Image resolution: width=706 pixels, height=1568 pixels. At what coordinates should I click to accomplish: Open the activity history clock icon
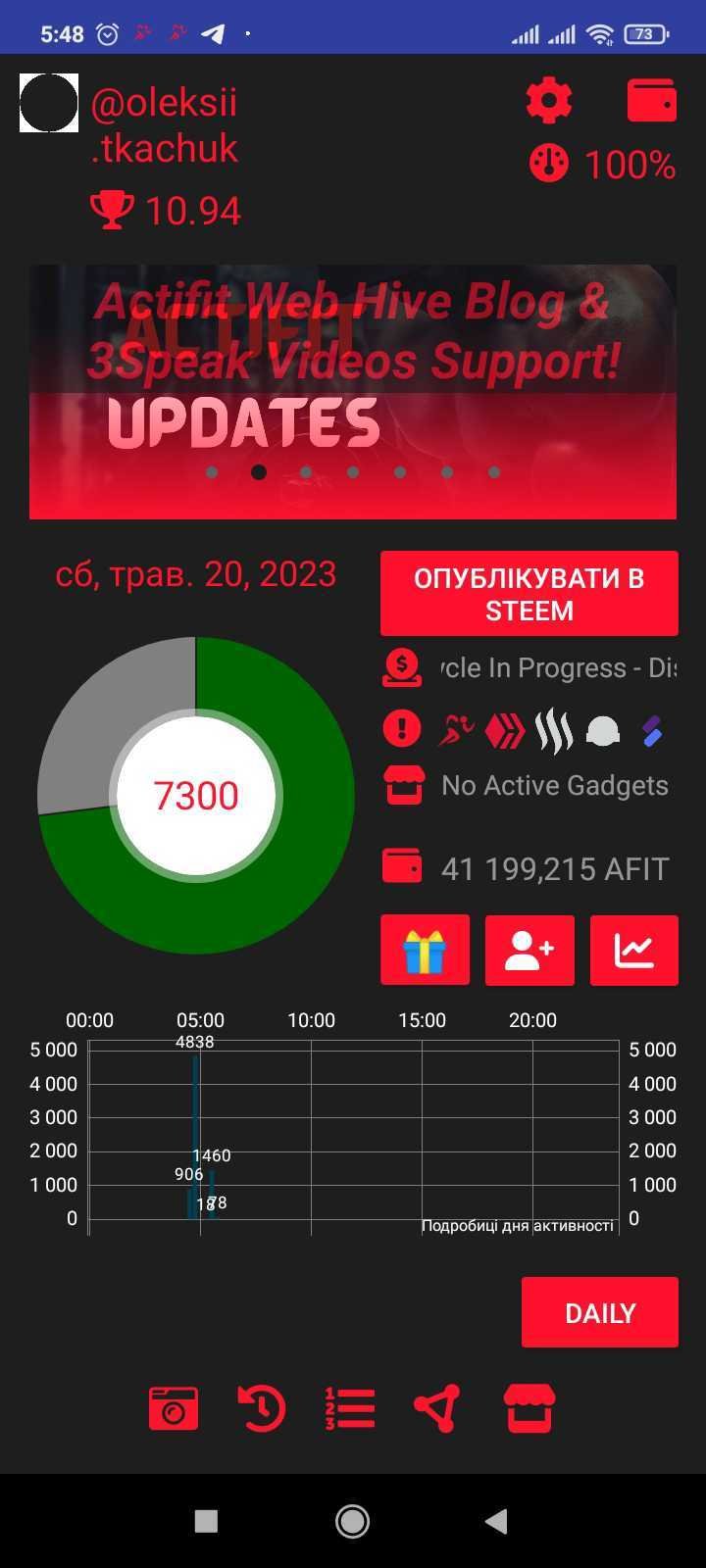pyautogui.click(x=262, y=1409)
